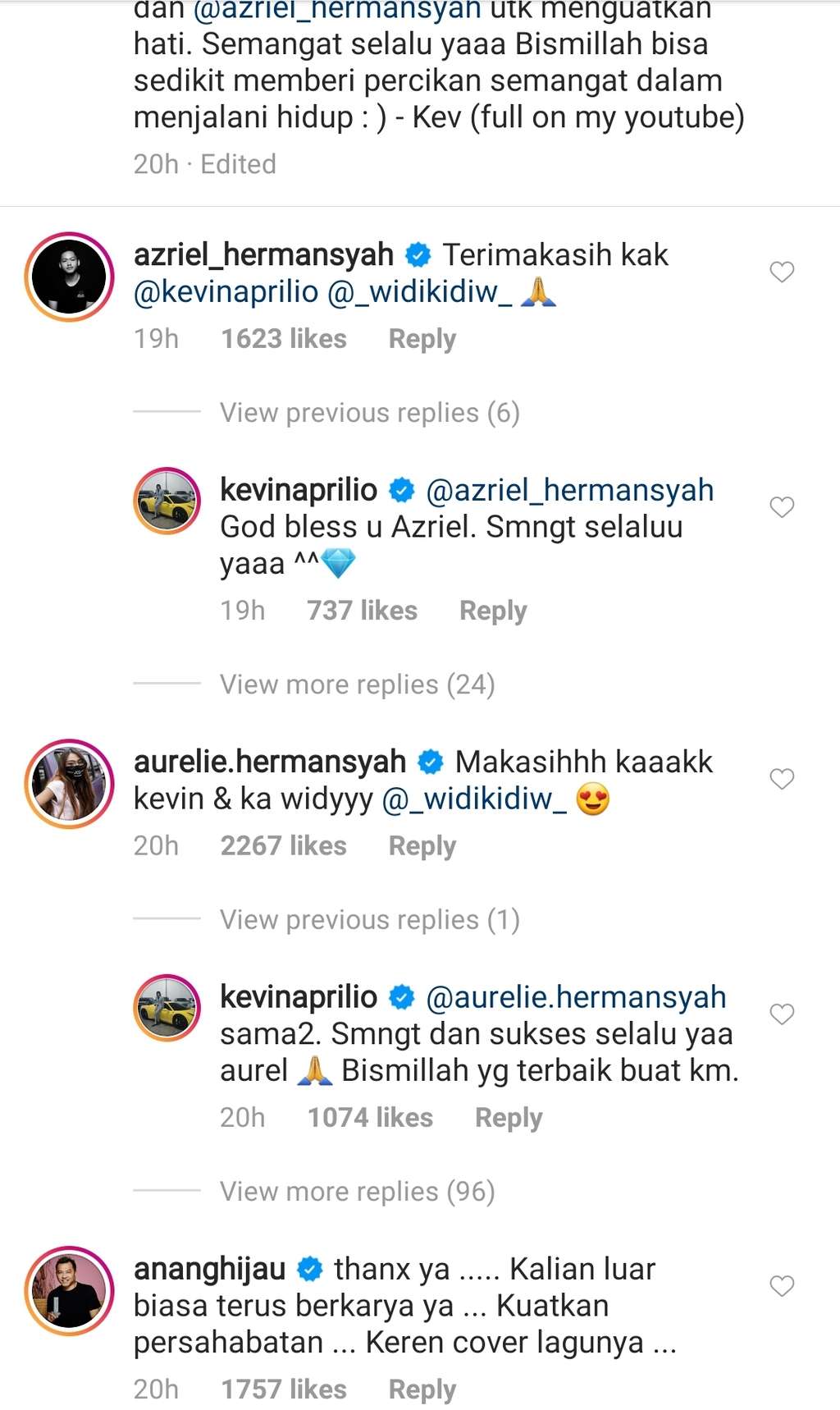The width and height of the screenshot is (840, 1410).
Task: Open @_widikidiw_ mention in aurelie's comment
Action: (474, 799)
